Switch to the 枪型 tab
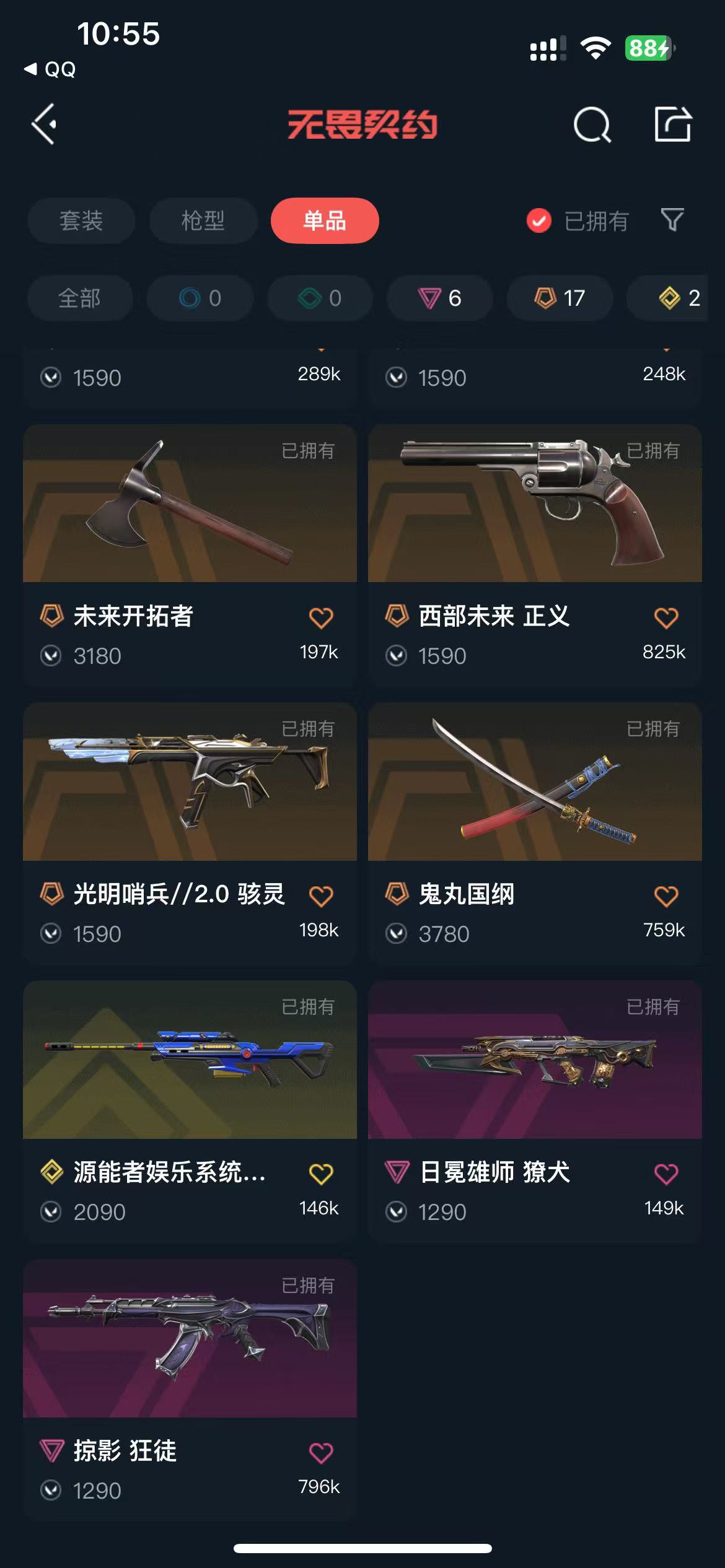The image size is (725, 1568). 203,221
